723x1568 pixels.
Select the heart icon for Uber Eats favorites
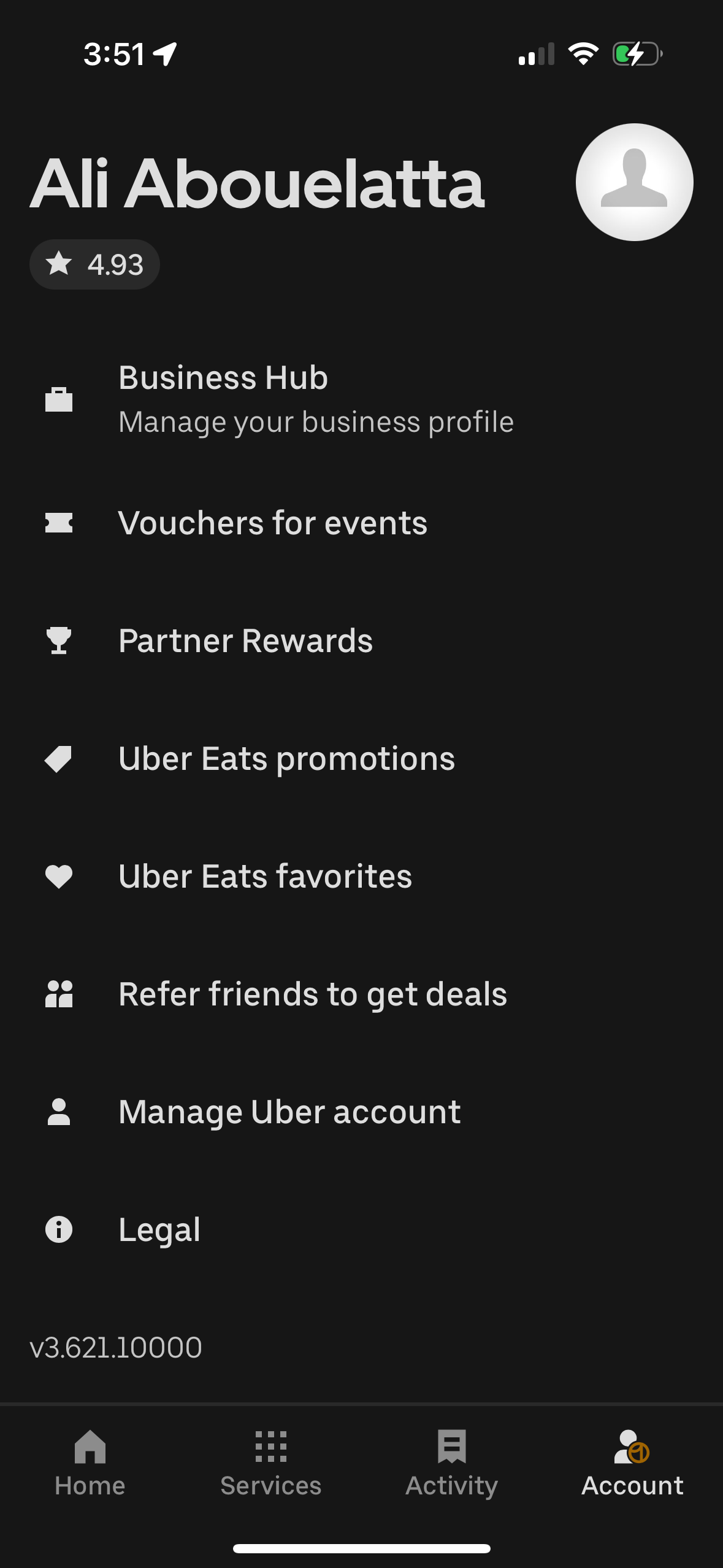click(59, 875)
